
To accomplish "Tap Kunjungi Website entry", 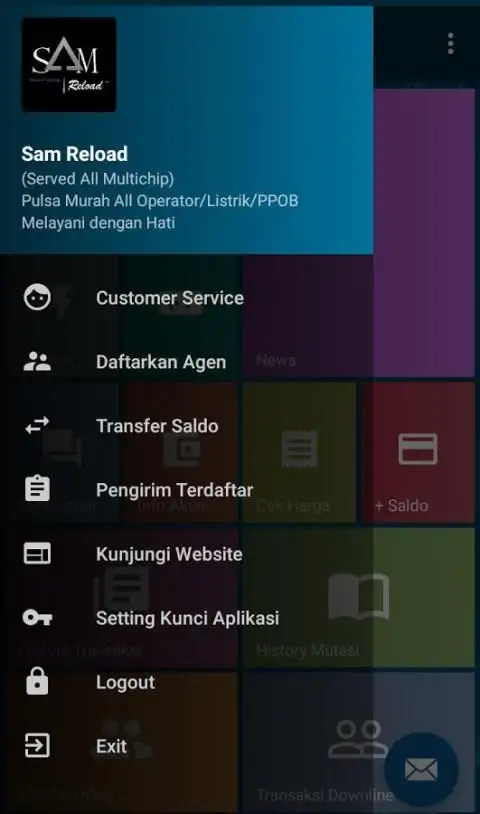I will pyautogui.click(x=186, y=554).
